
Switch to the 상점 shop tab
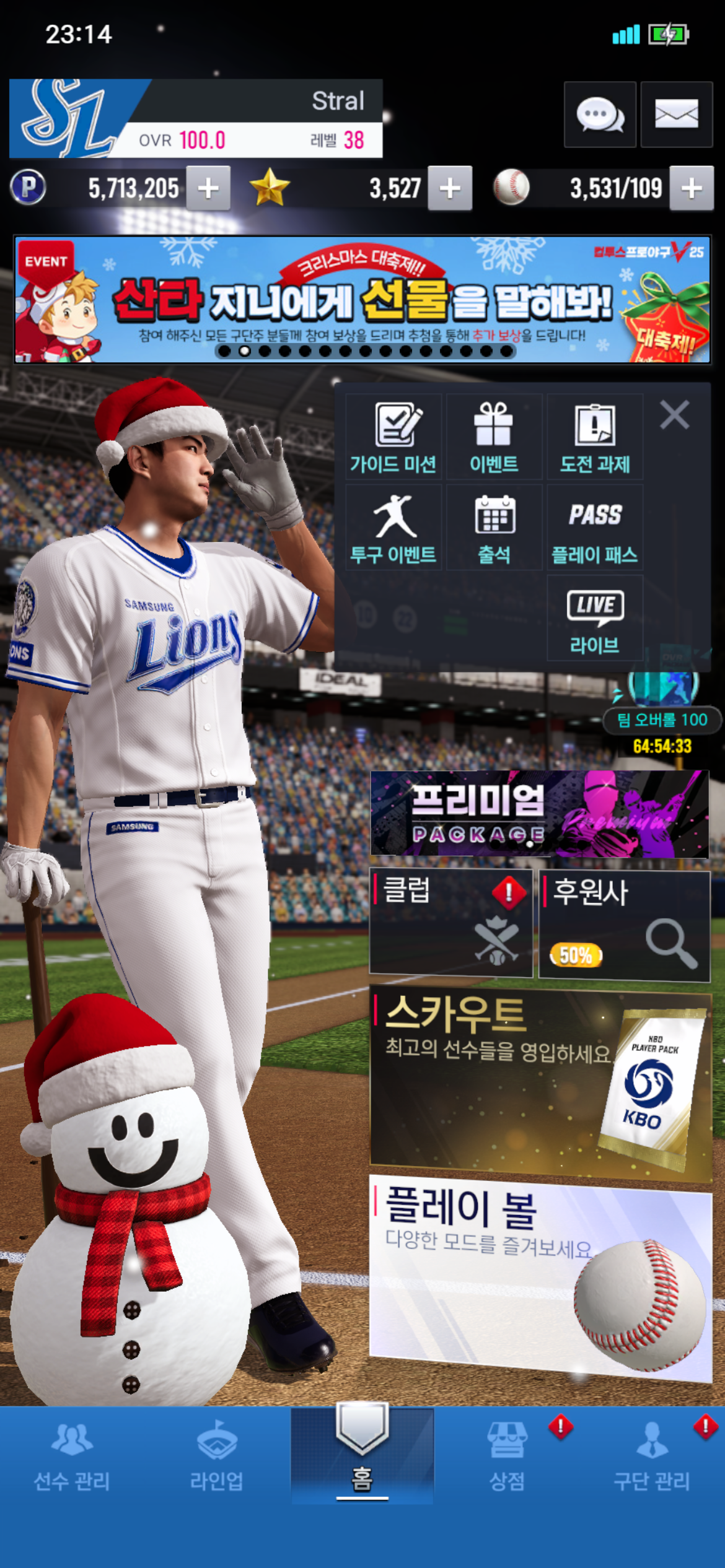pos(507,1455)
